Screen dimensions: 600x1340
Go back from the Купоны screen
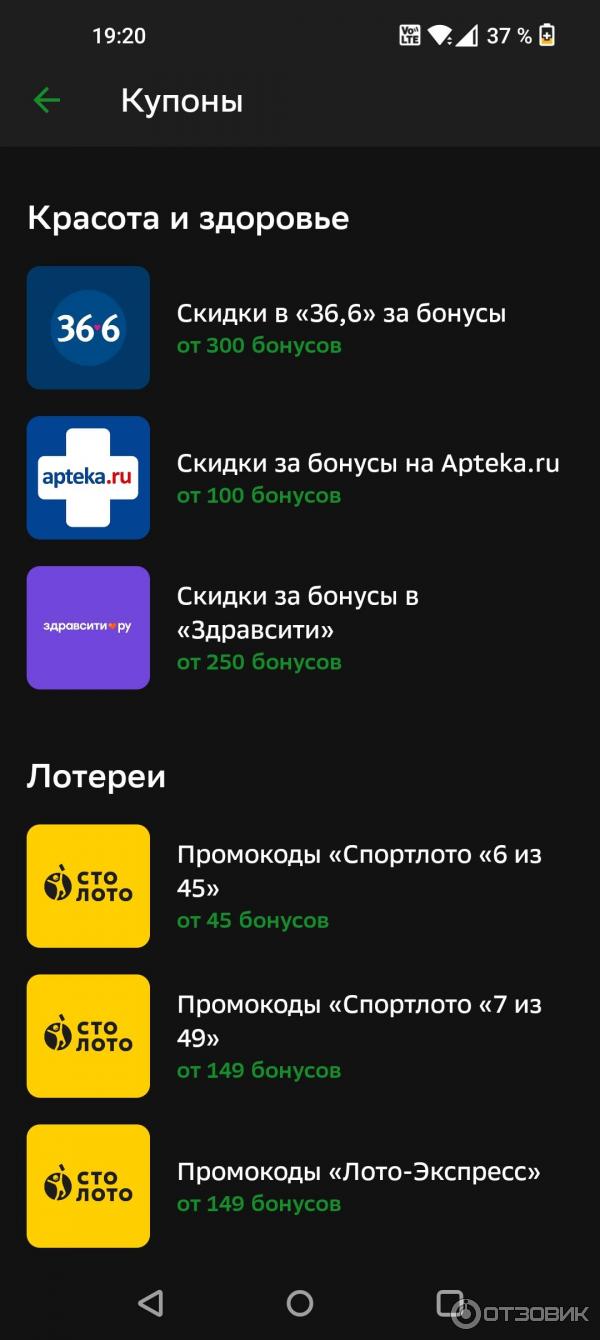(x=47, y=100)
